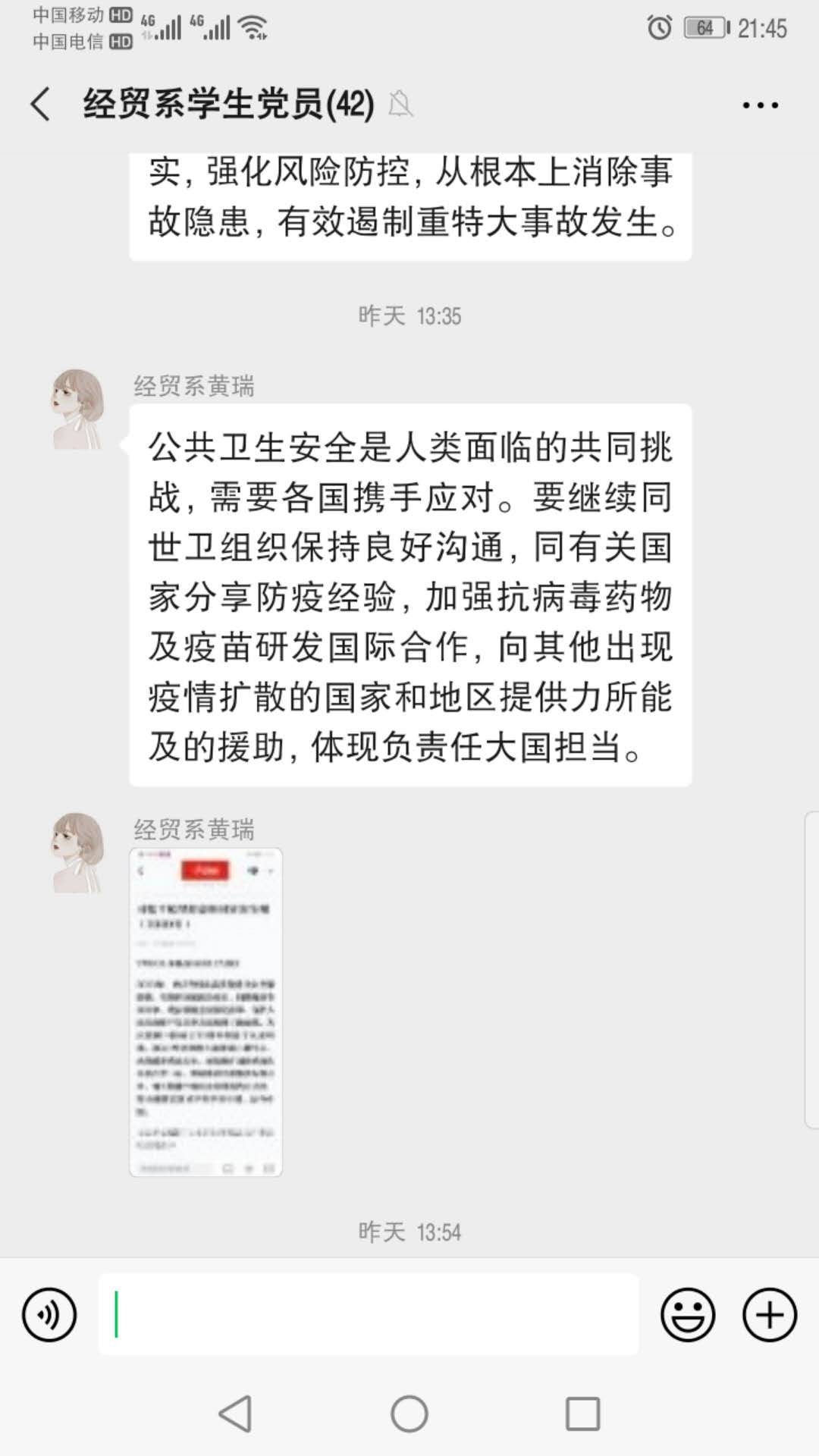The height and width of the screenshot is (1456, 819).
Task: Open the shared screenshot image from 经贸系黄瑞
Action: click(x=206, y=1012)
